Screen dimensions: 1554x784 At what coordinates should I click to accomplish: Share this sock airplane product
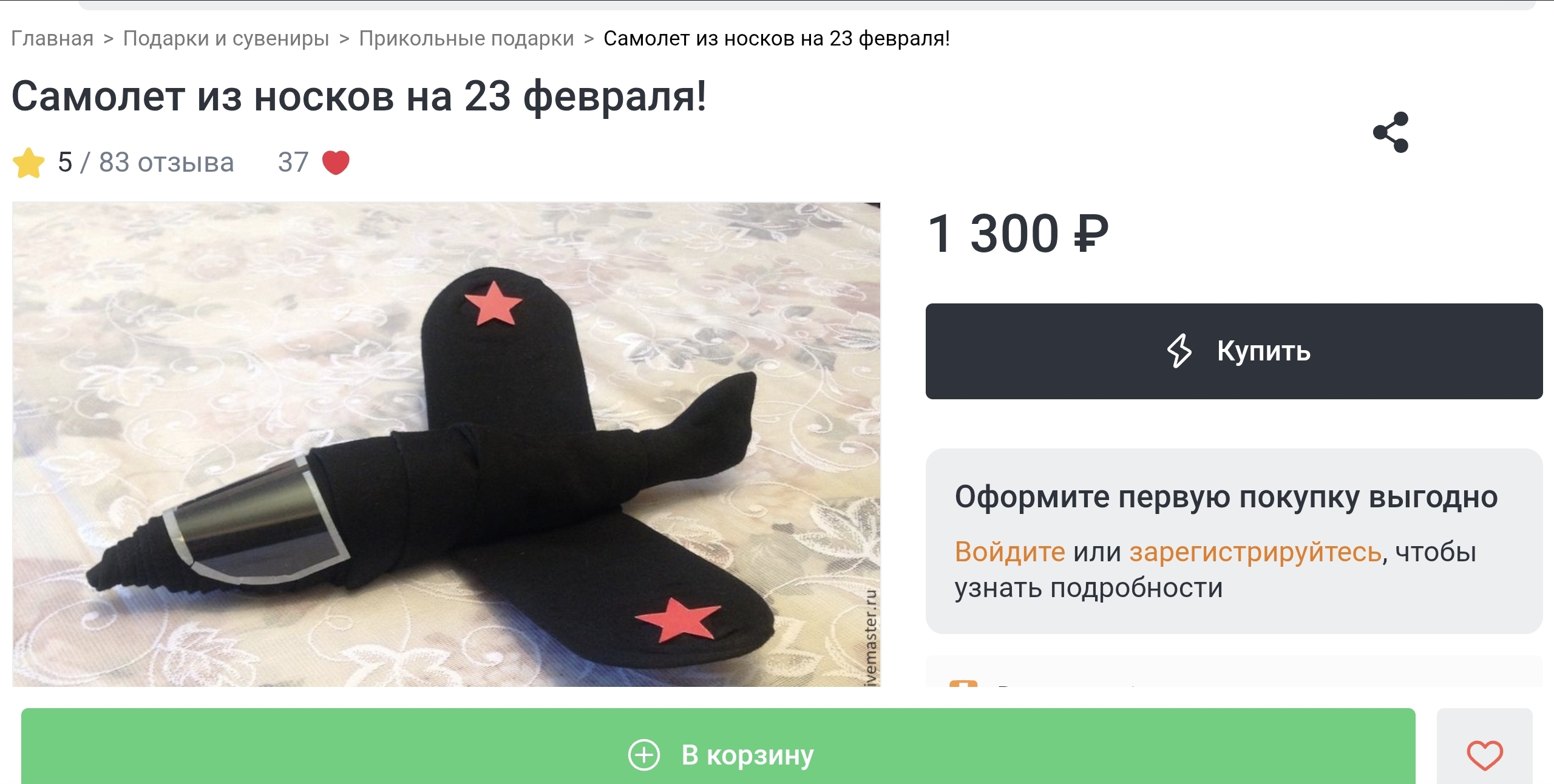(x=1390, y=132)
